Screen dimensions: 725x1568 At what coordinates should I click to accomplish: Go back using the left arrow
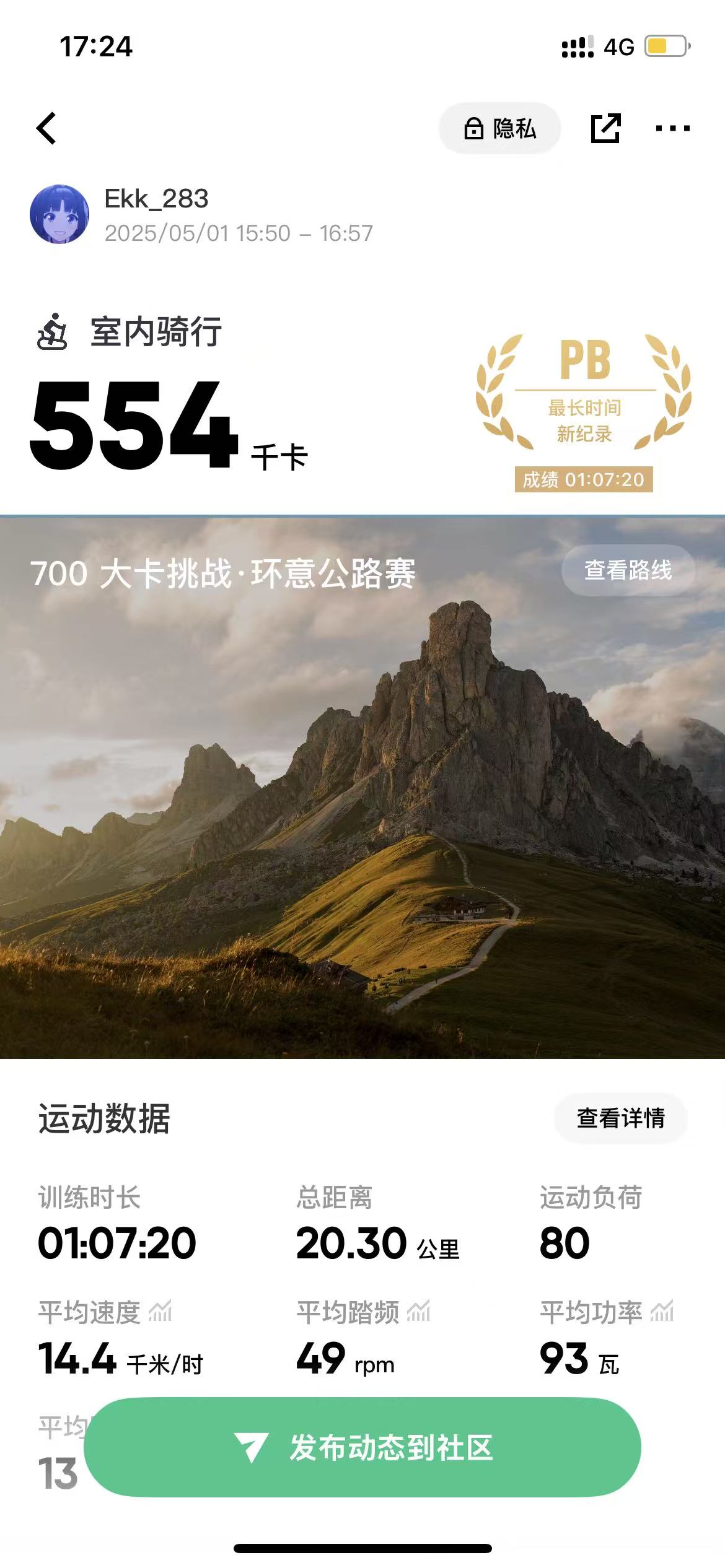47,128
